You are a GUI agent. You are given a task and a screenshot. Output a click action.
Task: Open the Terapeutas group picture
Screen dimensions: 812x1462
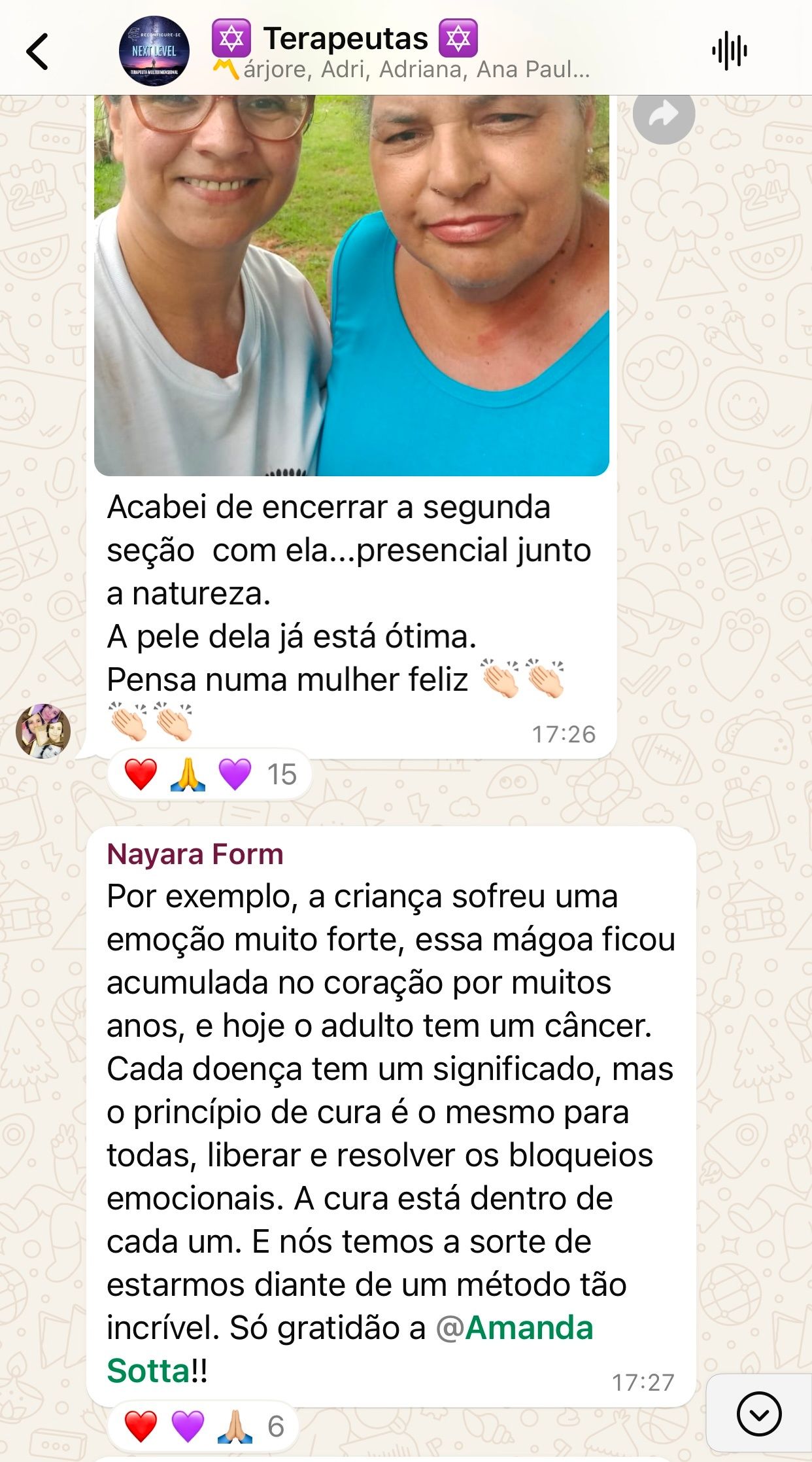point(154,51)
